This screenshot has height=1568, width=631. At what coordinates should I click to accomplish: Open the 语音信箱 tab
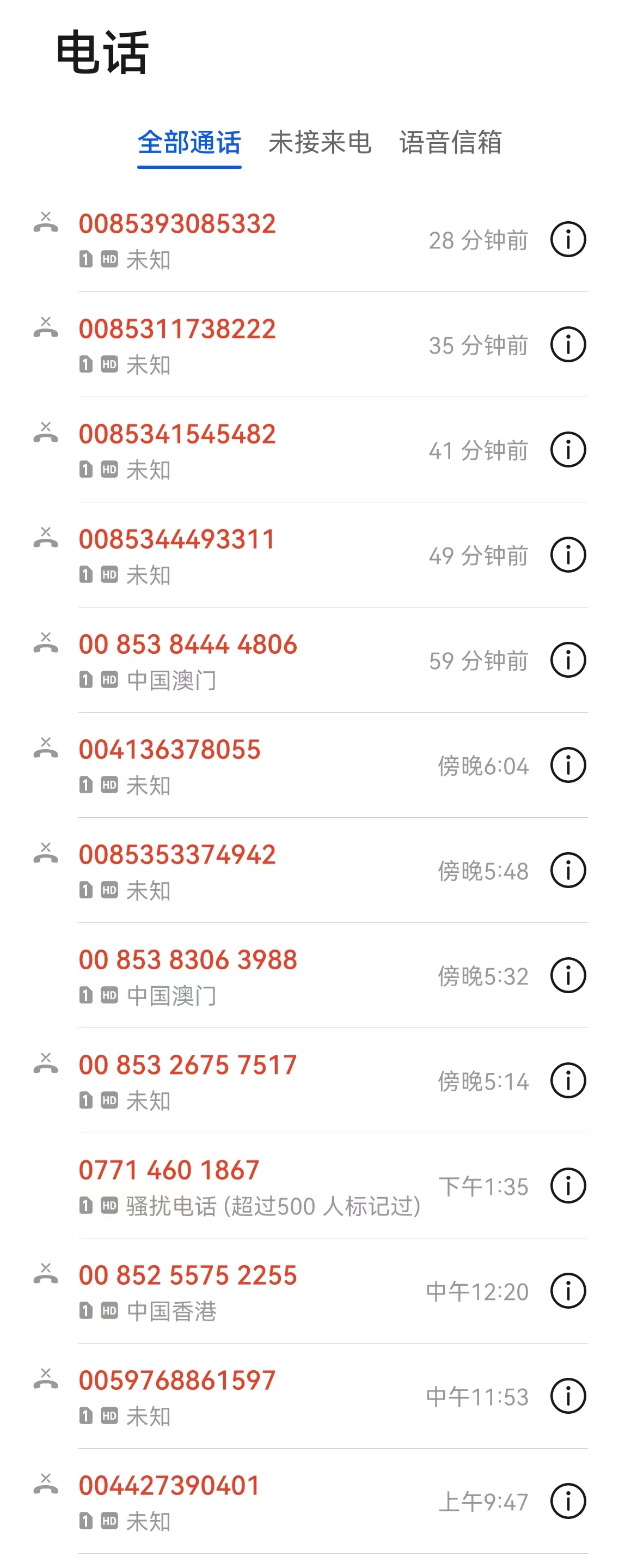pos(450,143)
